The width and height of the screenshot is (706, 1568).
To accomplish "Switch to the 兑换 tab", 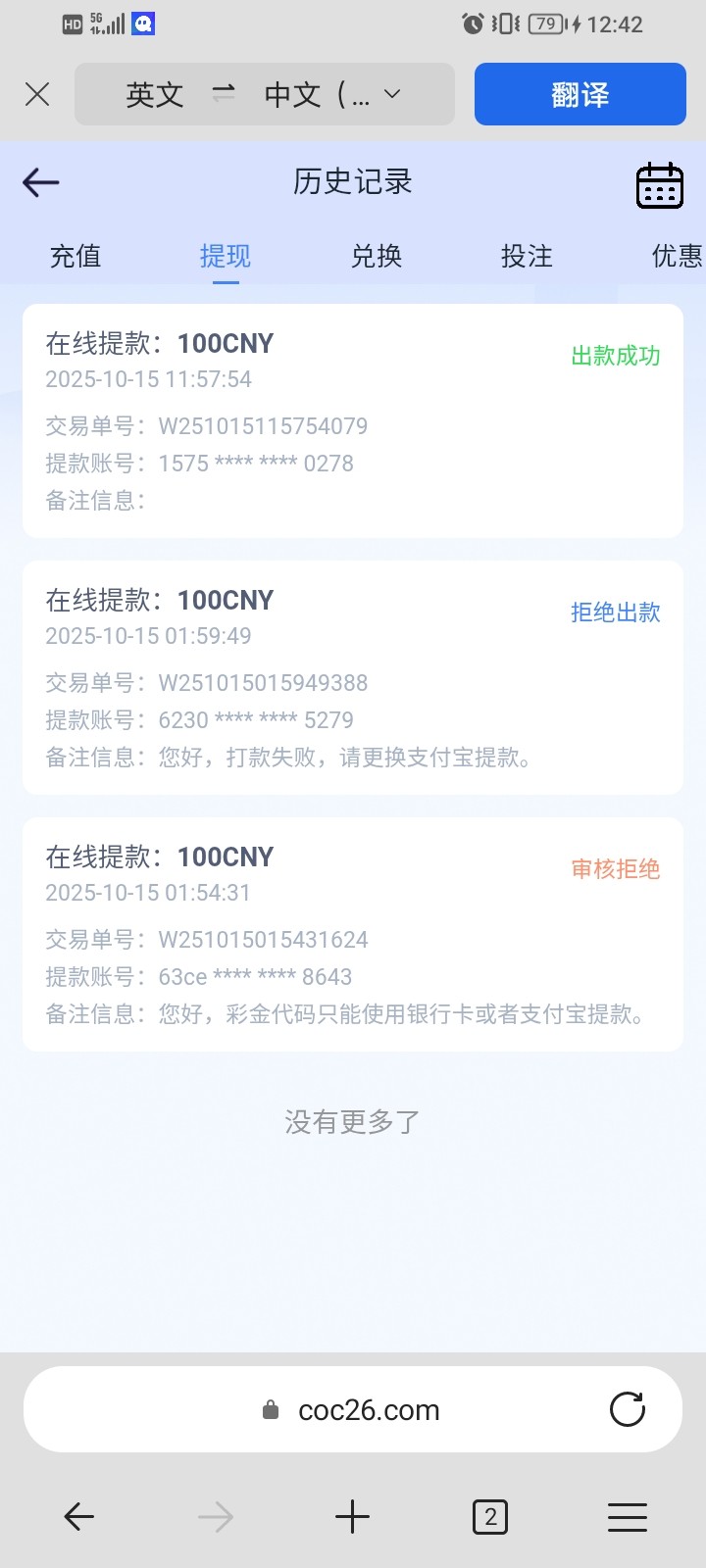I will pos(377,257).
